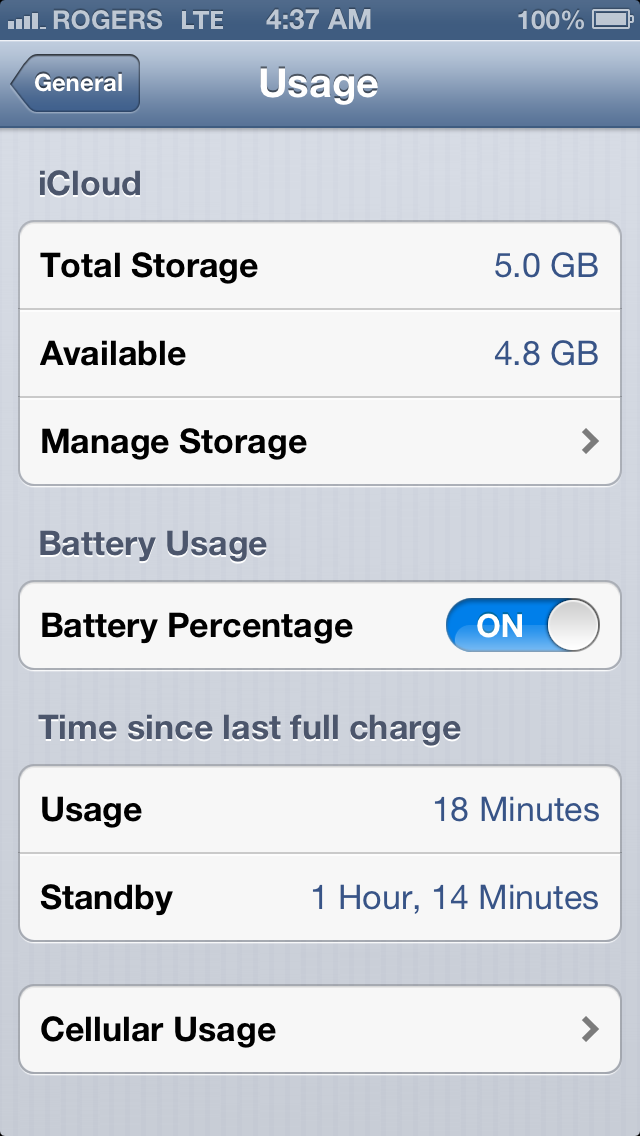Image resolution: width=640 pixels, height=1136 pixels.
Task: Open Manage Storage for iCloud
Action: pyautogui.click(x=320, y=441)
